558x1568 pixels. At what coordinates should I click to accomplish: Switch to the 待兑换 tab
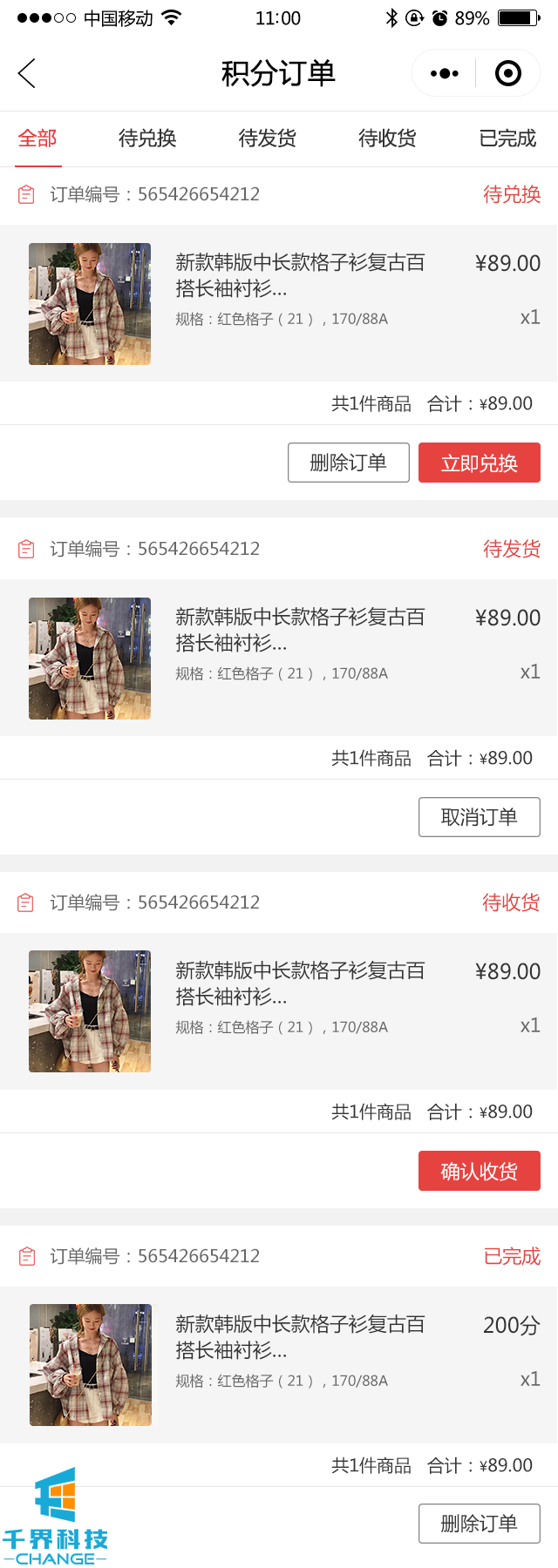(x=147, y=139)
